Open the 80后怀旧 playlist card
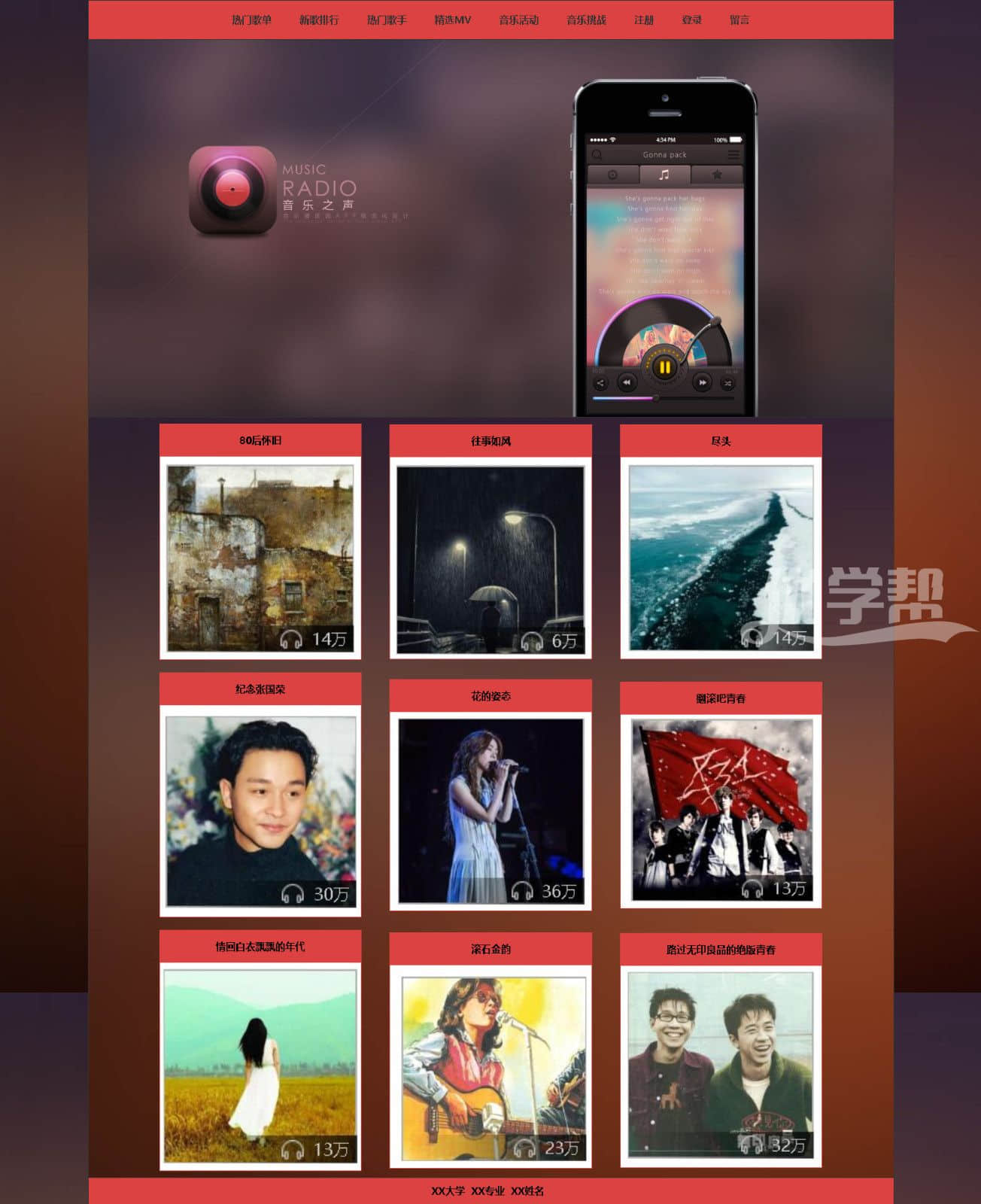Viewport: 981px width, 1204px height. (x=260, y=558)
